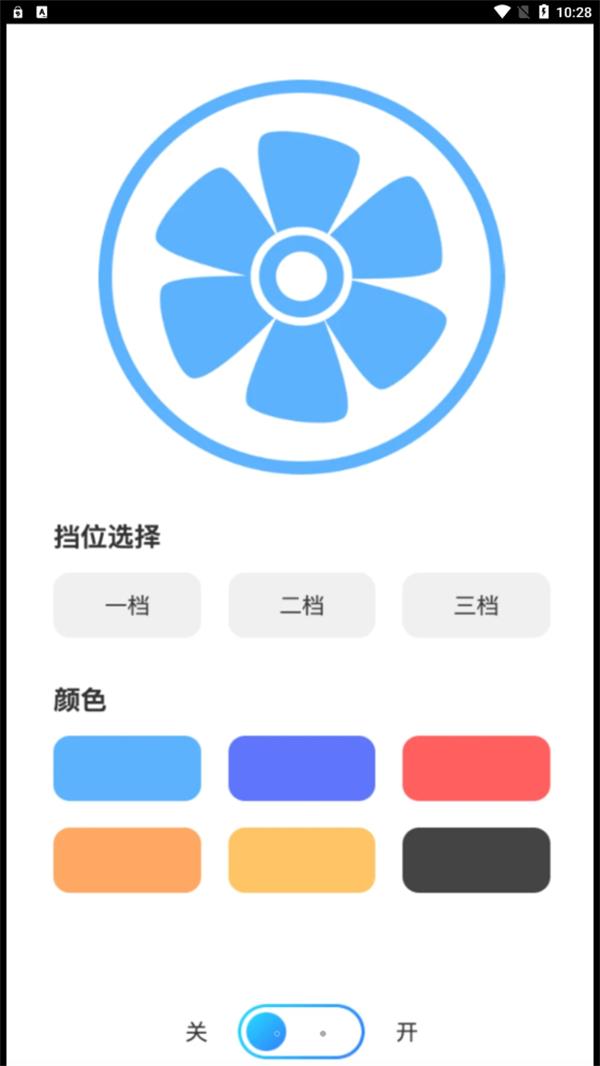Toggle the fan power switch on
600x1066 pixels.
point(301,1031)
